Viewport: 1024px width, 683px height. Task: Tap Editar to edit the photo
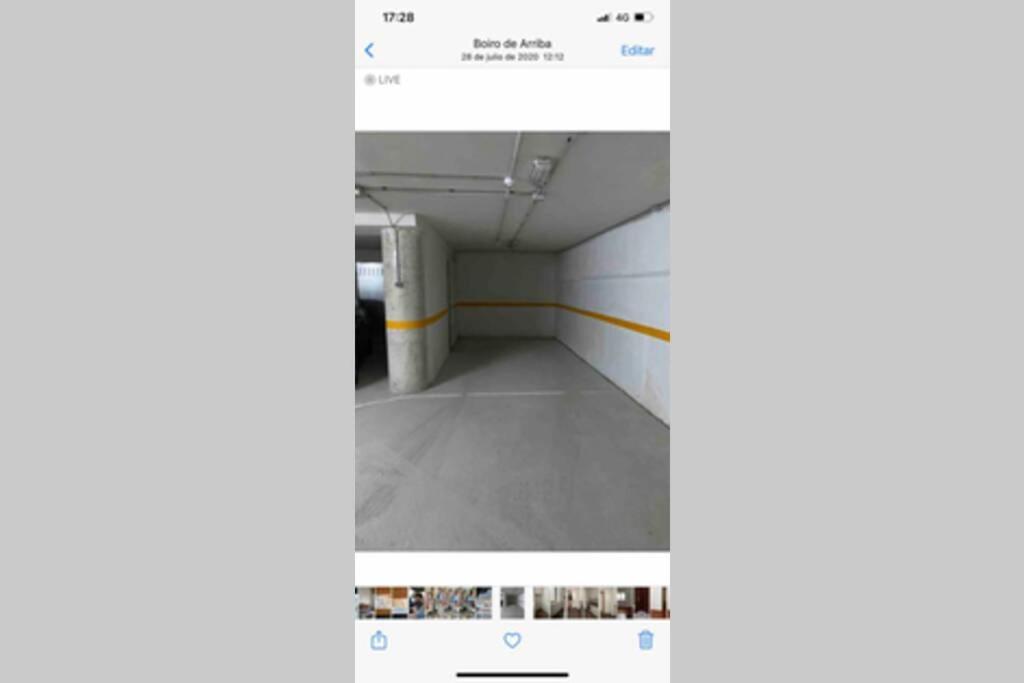tap(637, 50)
